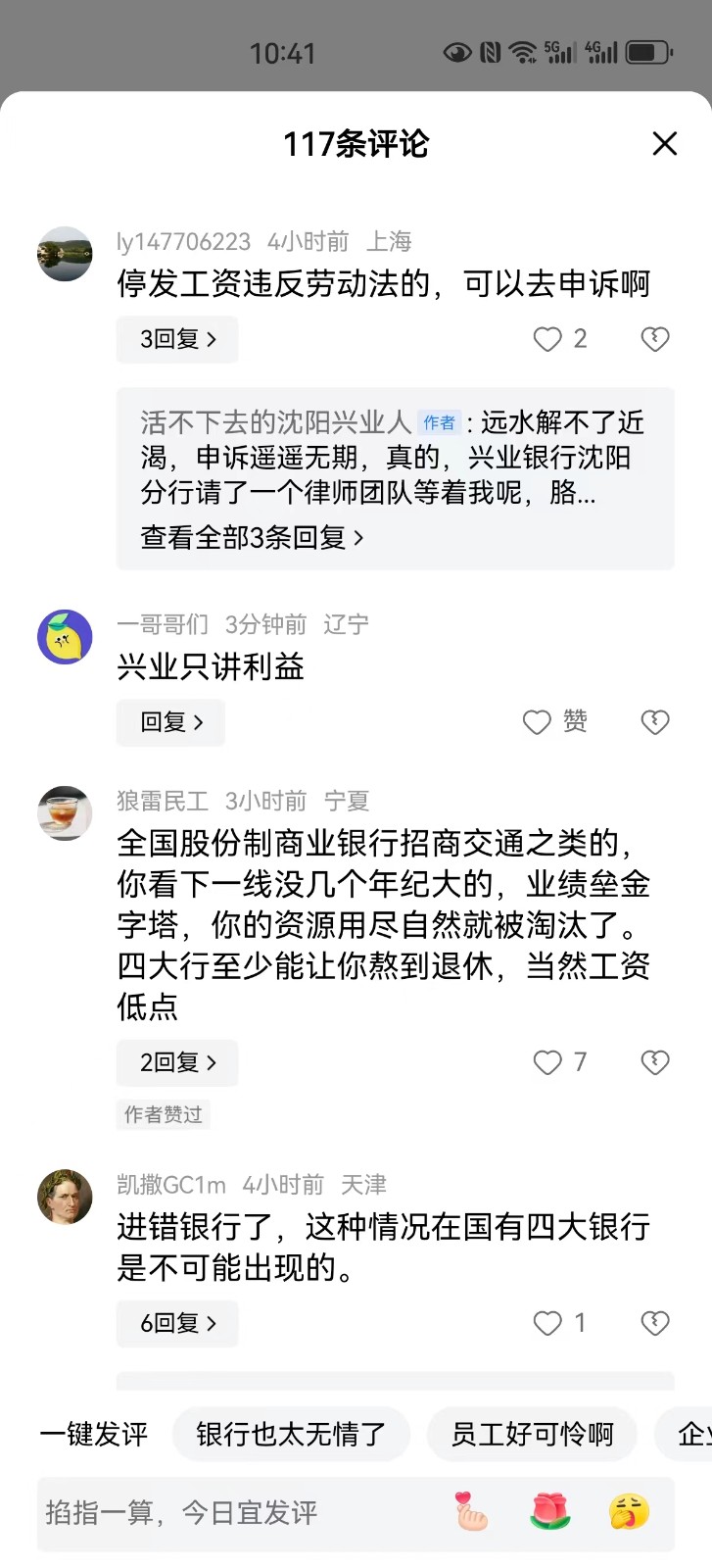Open ly147706223's profile avatar
Viewport: 712px width, 1568px height.
tap(65, 254)
